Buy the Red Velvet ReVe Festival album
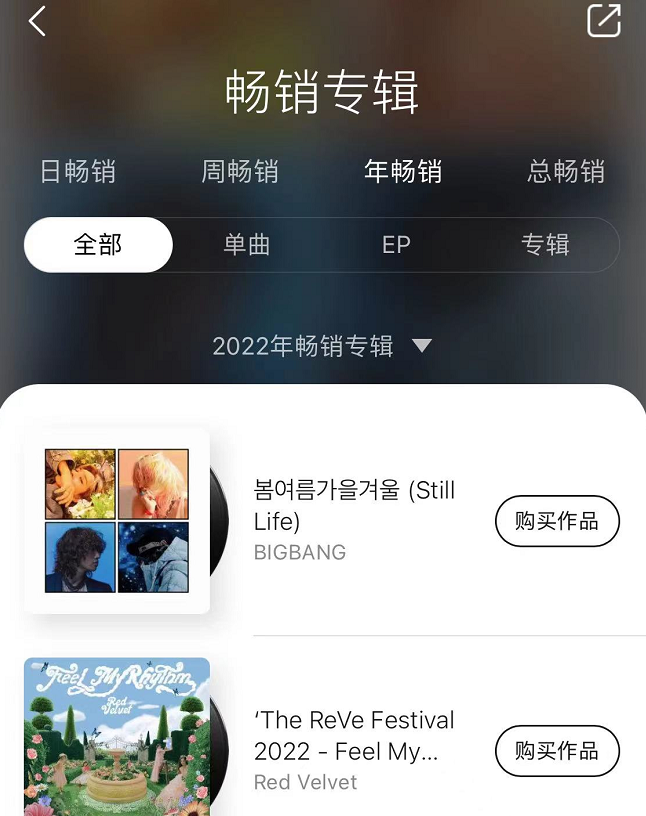 tap(557, 750)
